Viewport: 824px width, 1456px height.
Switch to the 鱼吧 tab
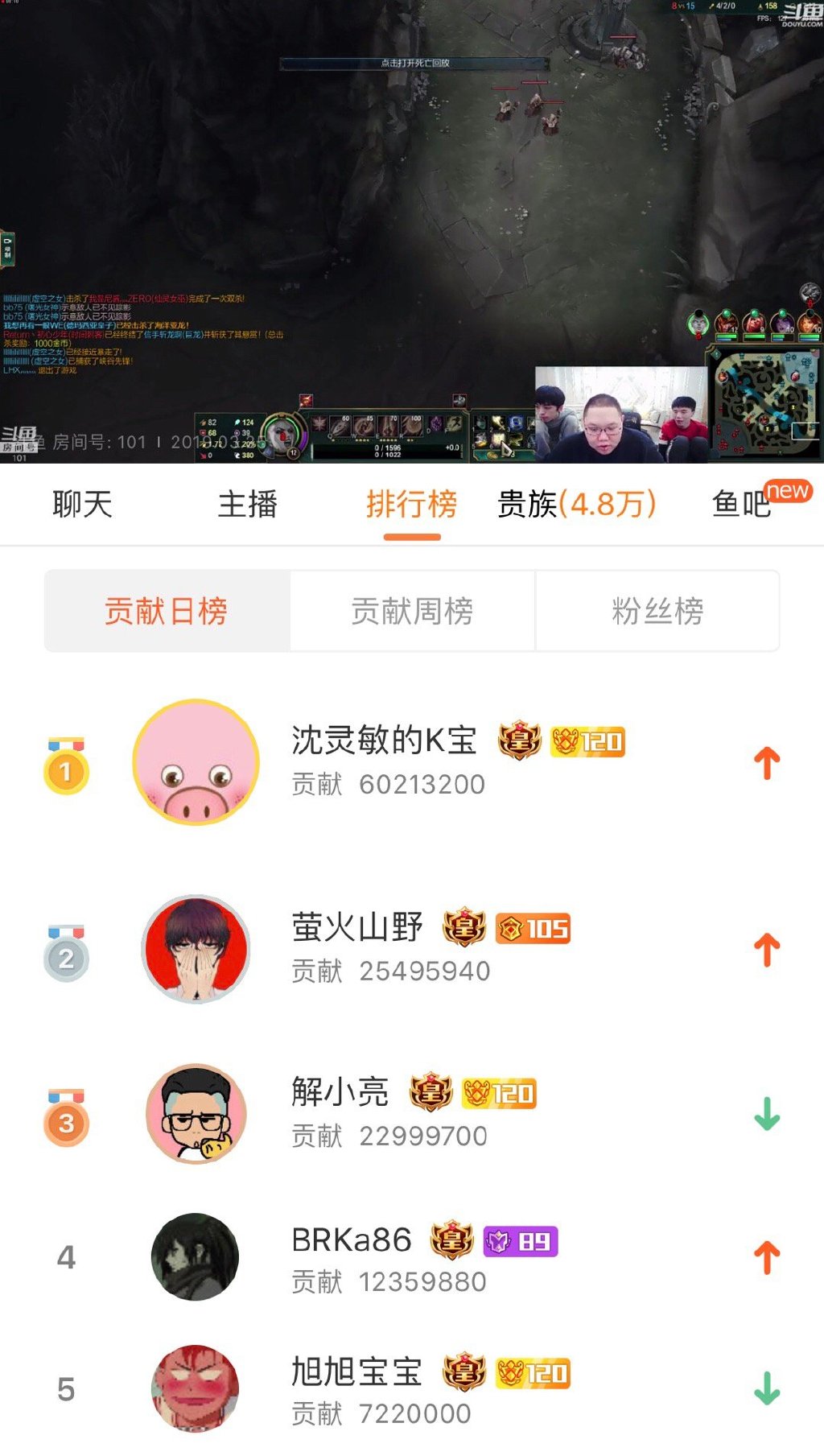(x=742, y=505)
